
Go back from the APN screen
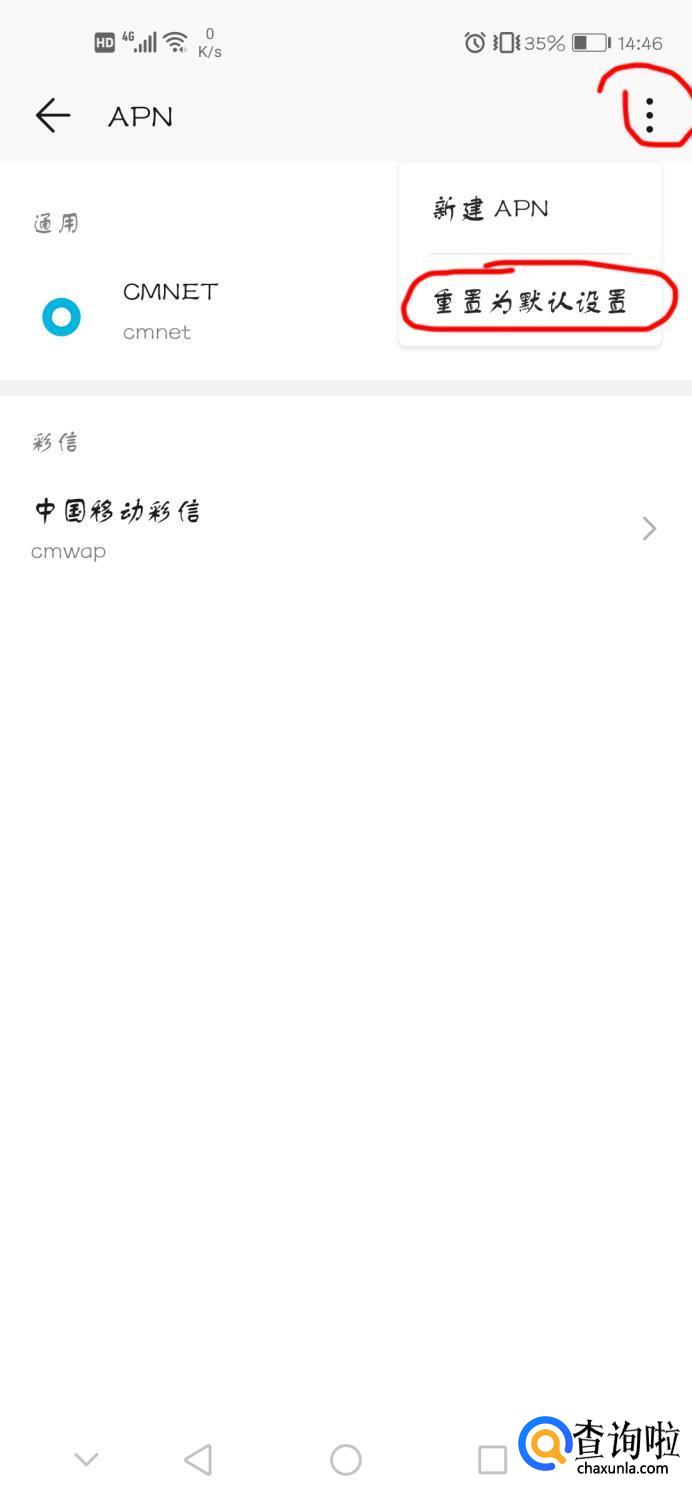click(x=53, y=116)
